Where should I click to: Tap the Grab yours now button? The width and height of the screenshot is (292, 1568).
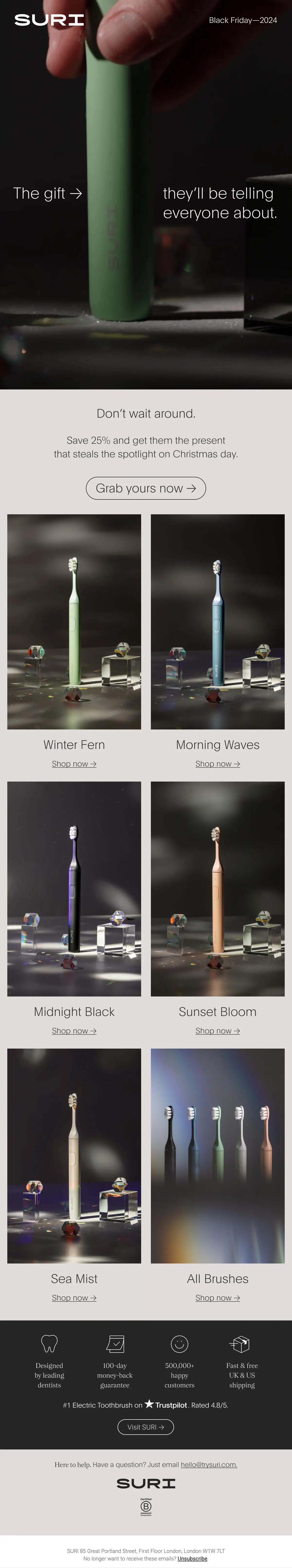[146, 488]
